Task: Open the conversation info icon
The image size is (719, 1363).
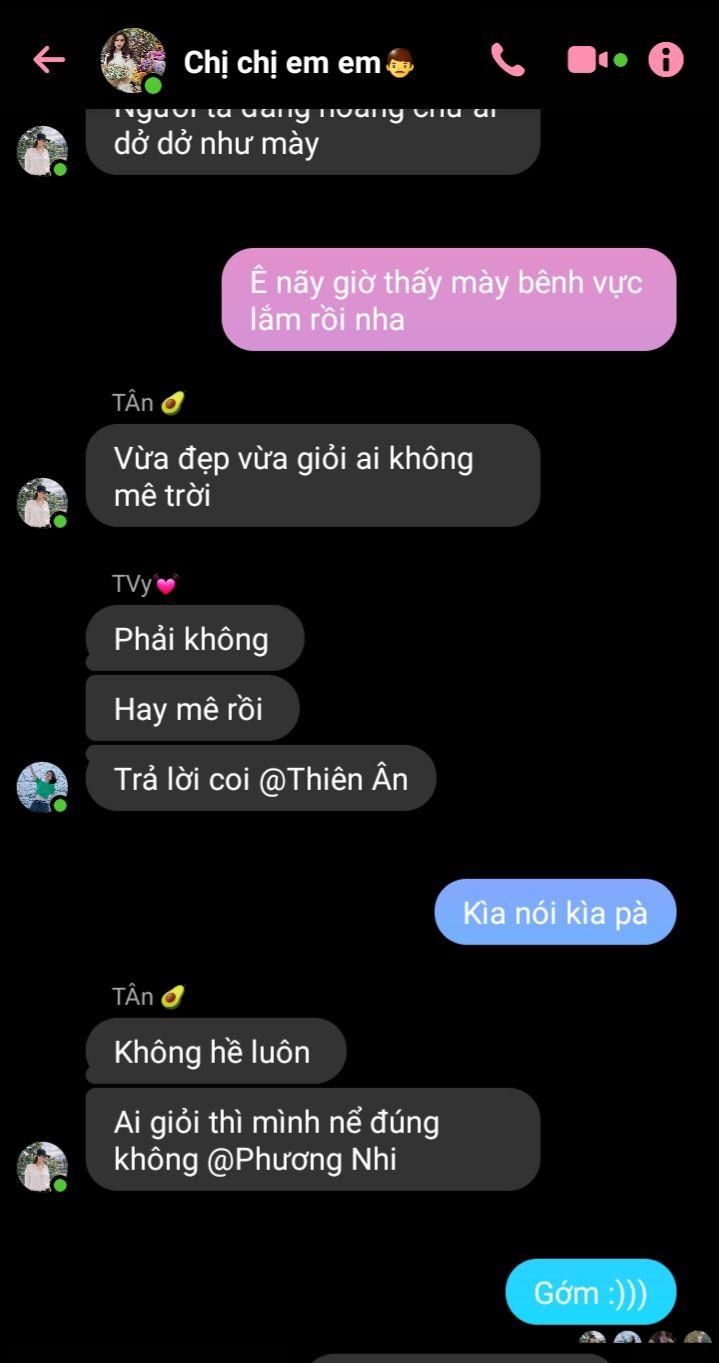Action: click(x=666, y=61)
